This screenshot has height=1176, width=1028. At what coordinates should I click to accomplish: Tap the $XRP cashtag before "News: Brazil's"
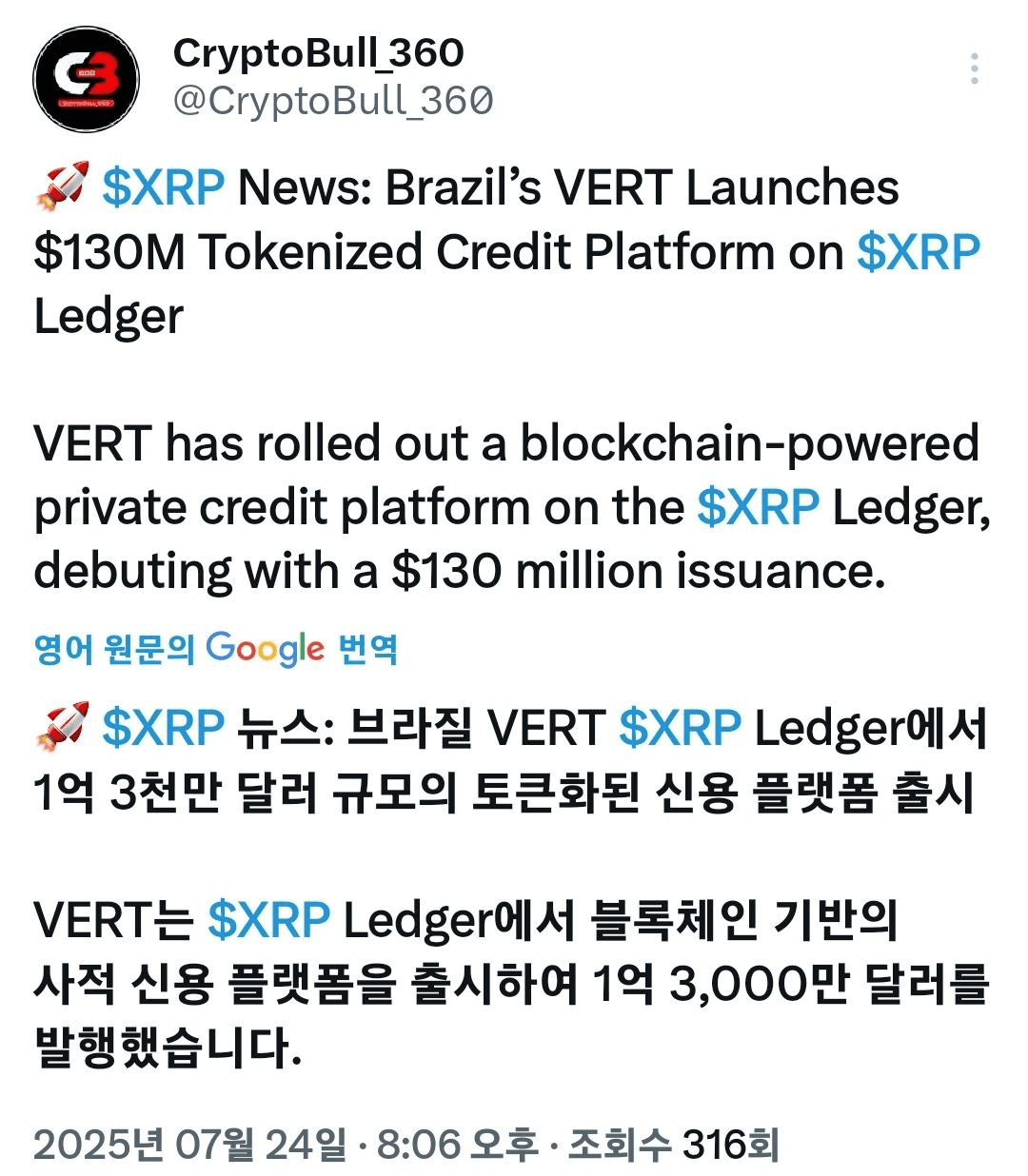tap(164, 187)
